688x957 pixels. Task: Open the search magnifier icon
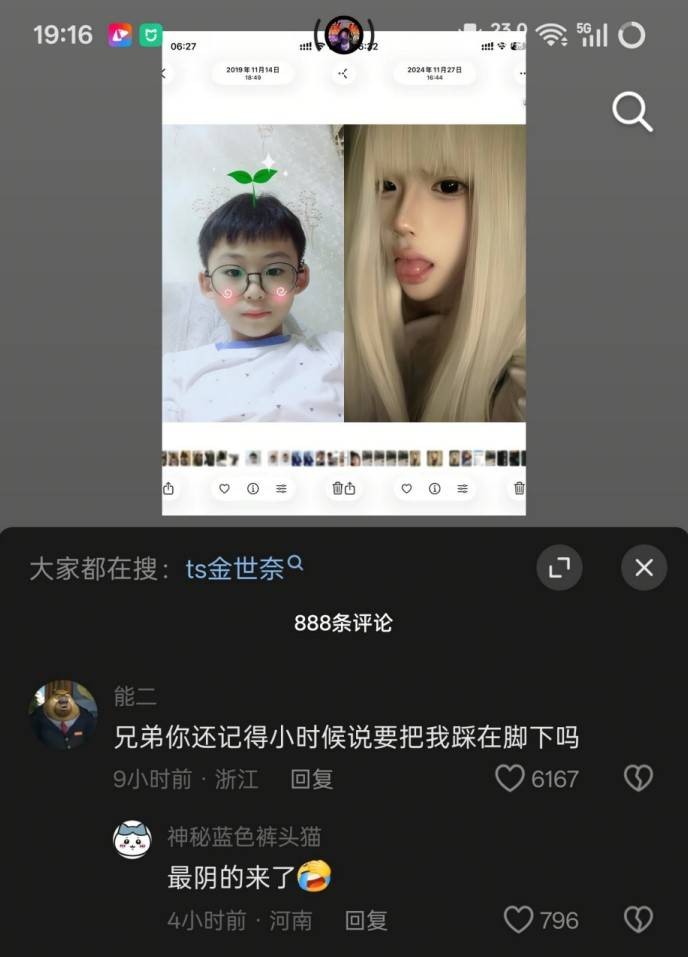(x=632, y=112)
